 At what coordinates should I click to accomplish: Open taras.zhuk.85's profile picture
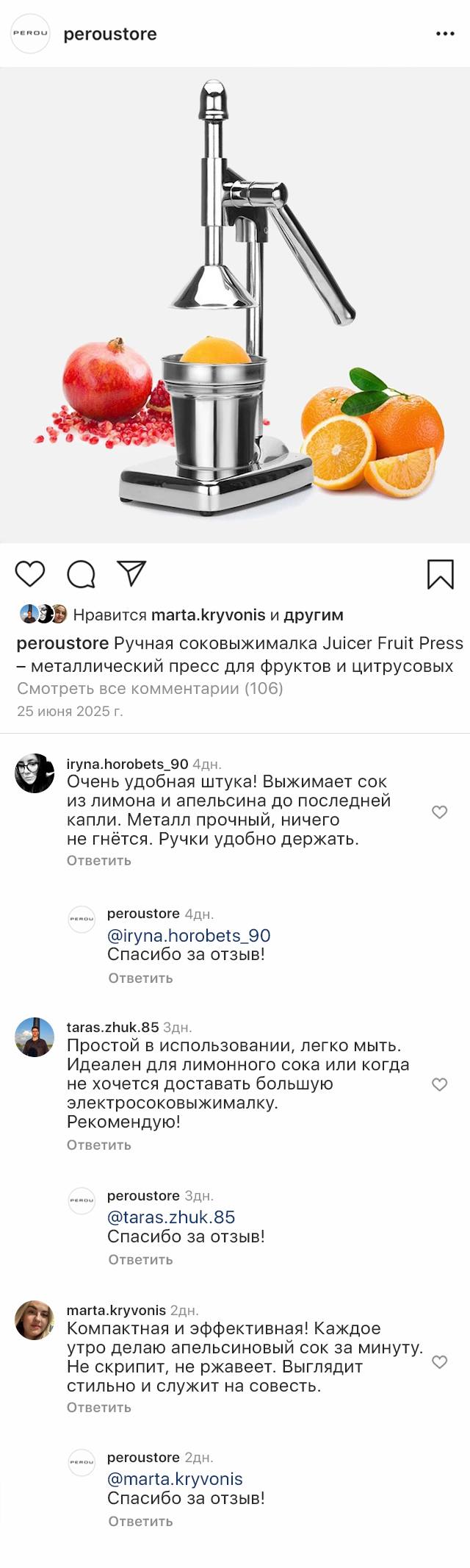[x=35, y=1037]
